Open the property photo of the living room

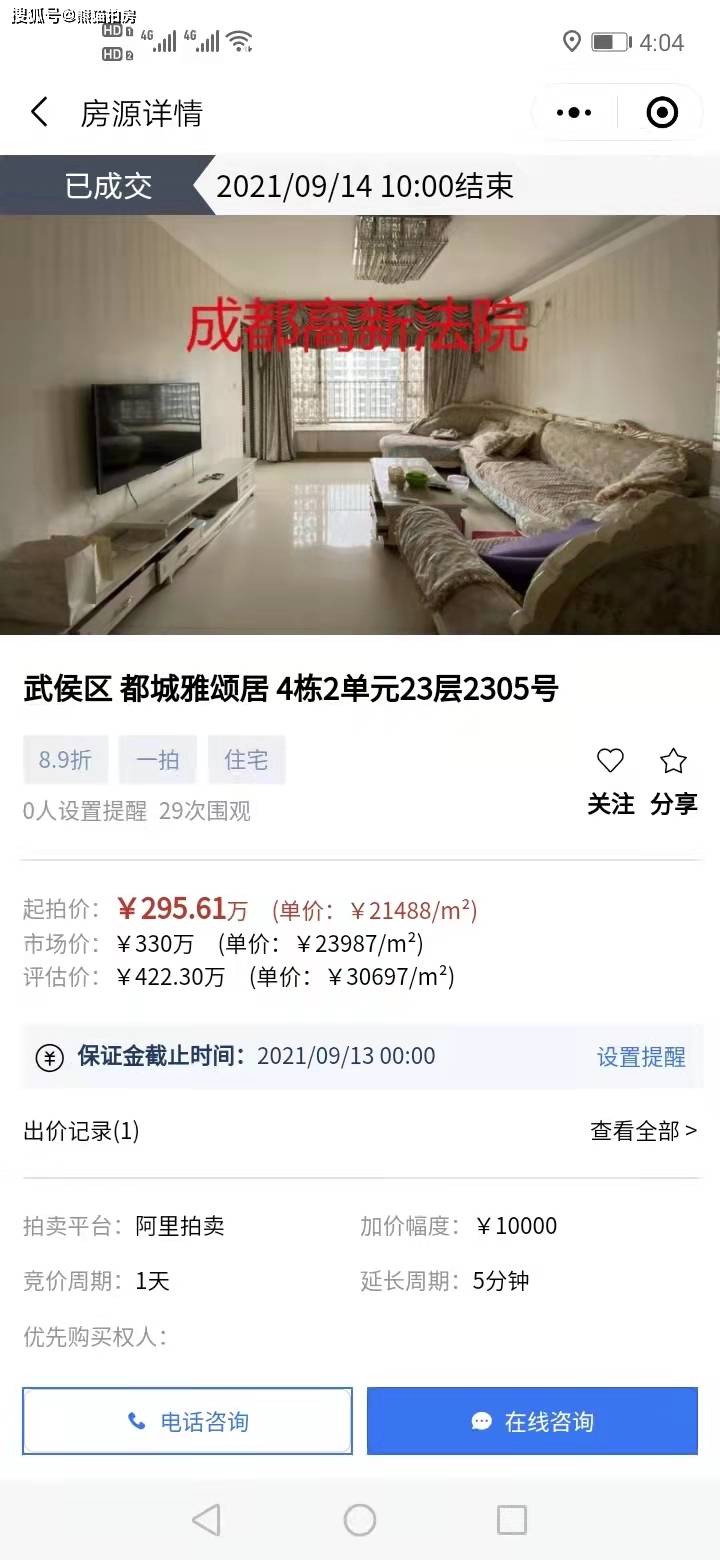360,425
